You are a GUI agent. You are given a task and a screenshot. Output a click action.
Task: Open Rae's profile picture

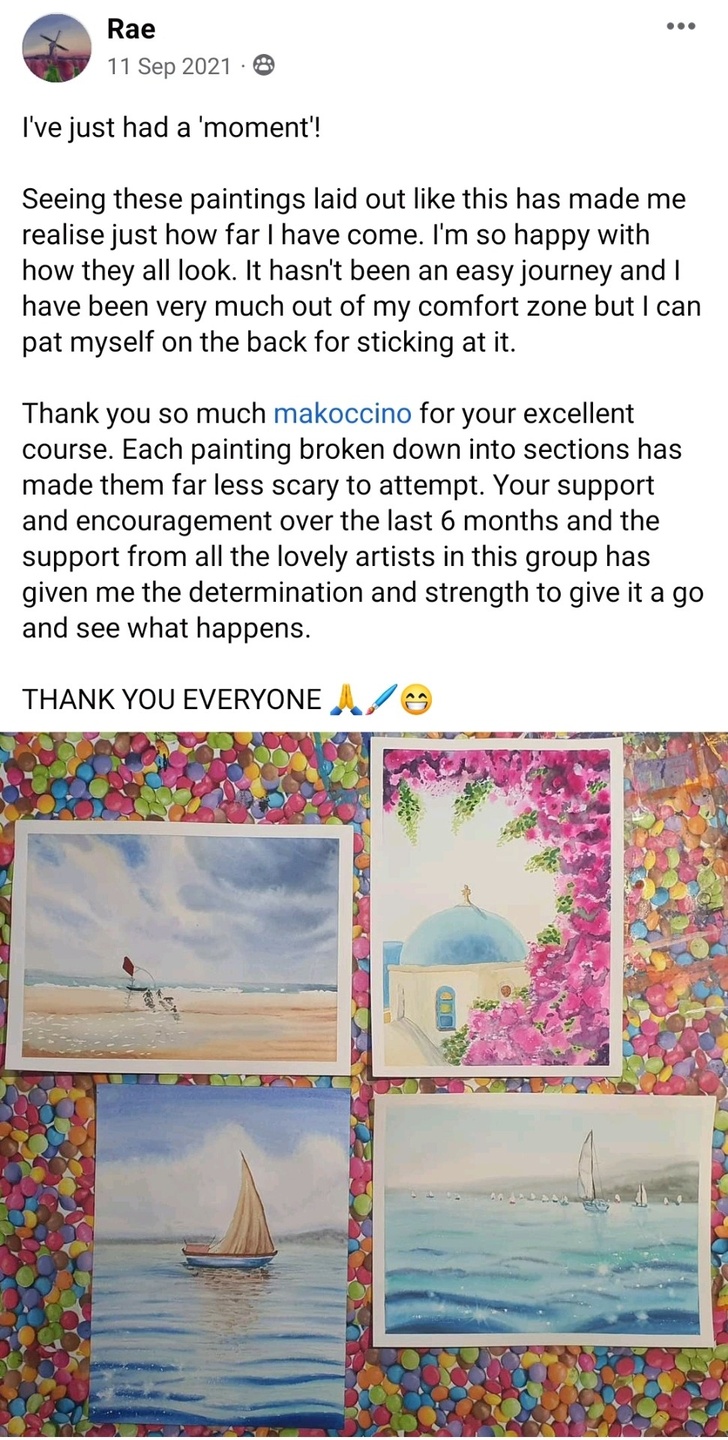click(55, 48)
